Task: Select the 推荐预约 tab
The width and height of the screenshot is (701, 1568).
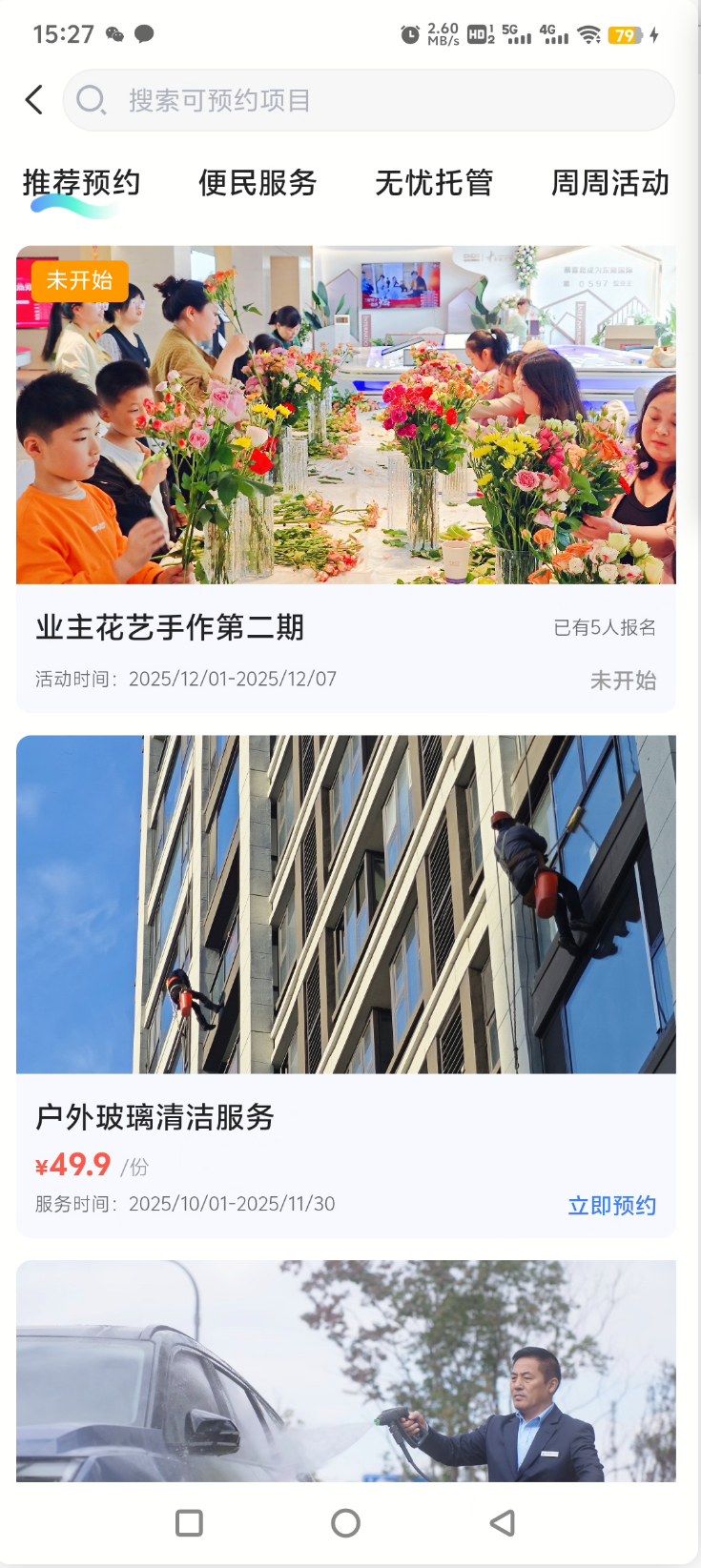Action: (x=81, y=183)
